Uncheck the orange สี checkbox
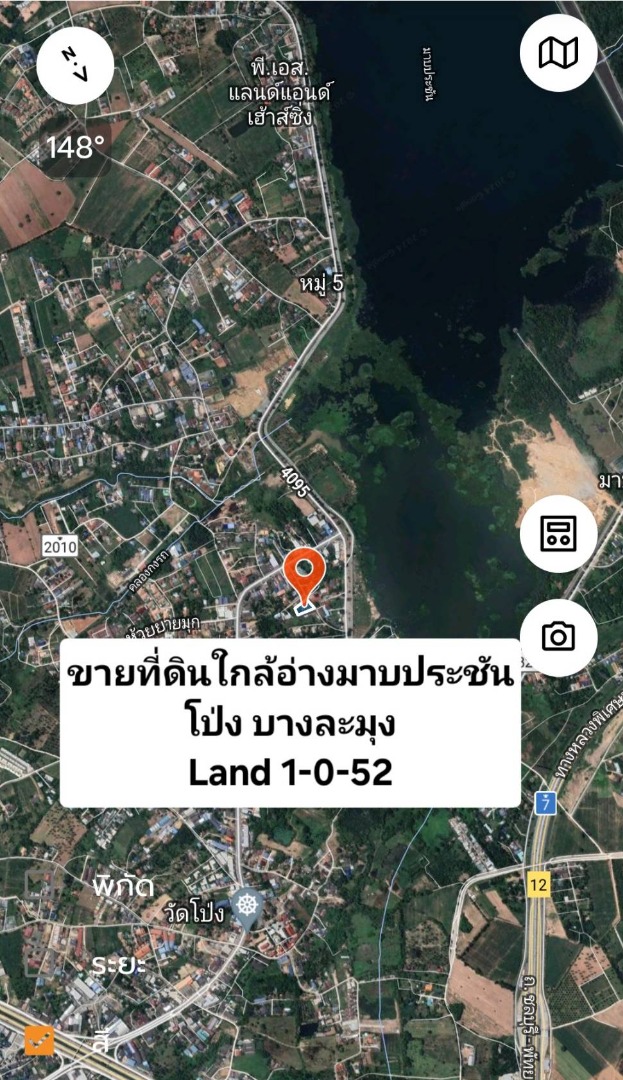The height and width of the screenshot is (1080, 623). (x=40, y=1040)
